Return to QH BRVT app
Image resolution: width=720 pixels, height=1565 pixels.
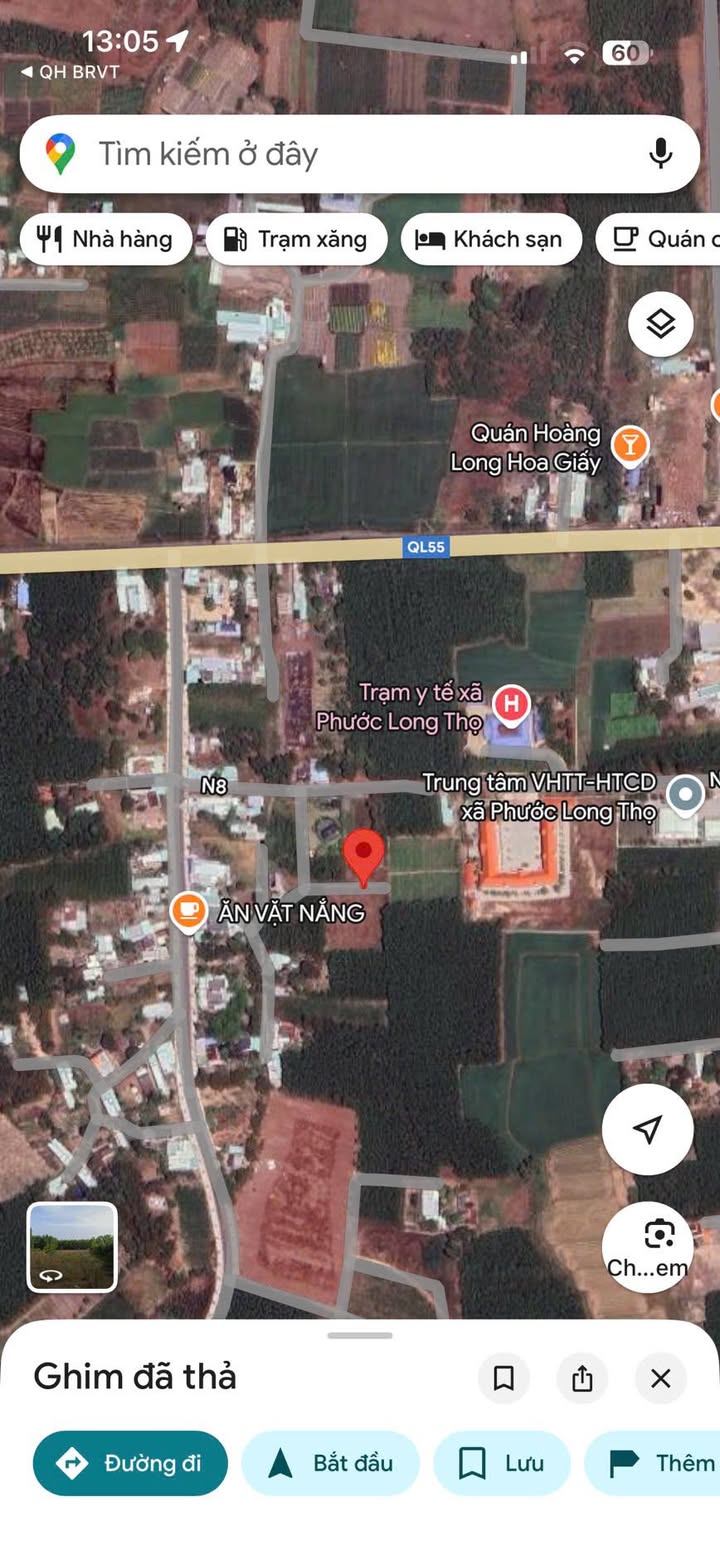click(70, 72)
